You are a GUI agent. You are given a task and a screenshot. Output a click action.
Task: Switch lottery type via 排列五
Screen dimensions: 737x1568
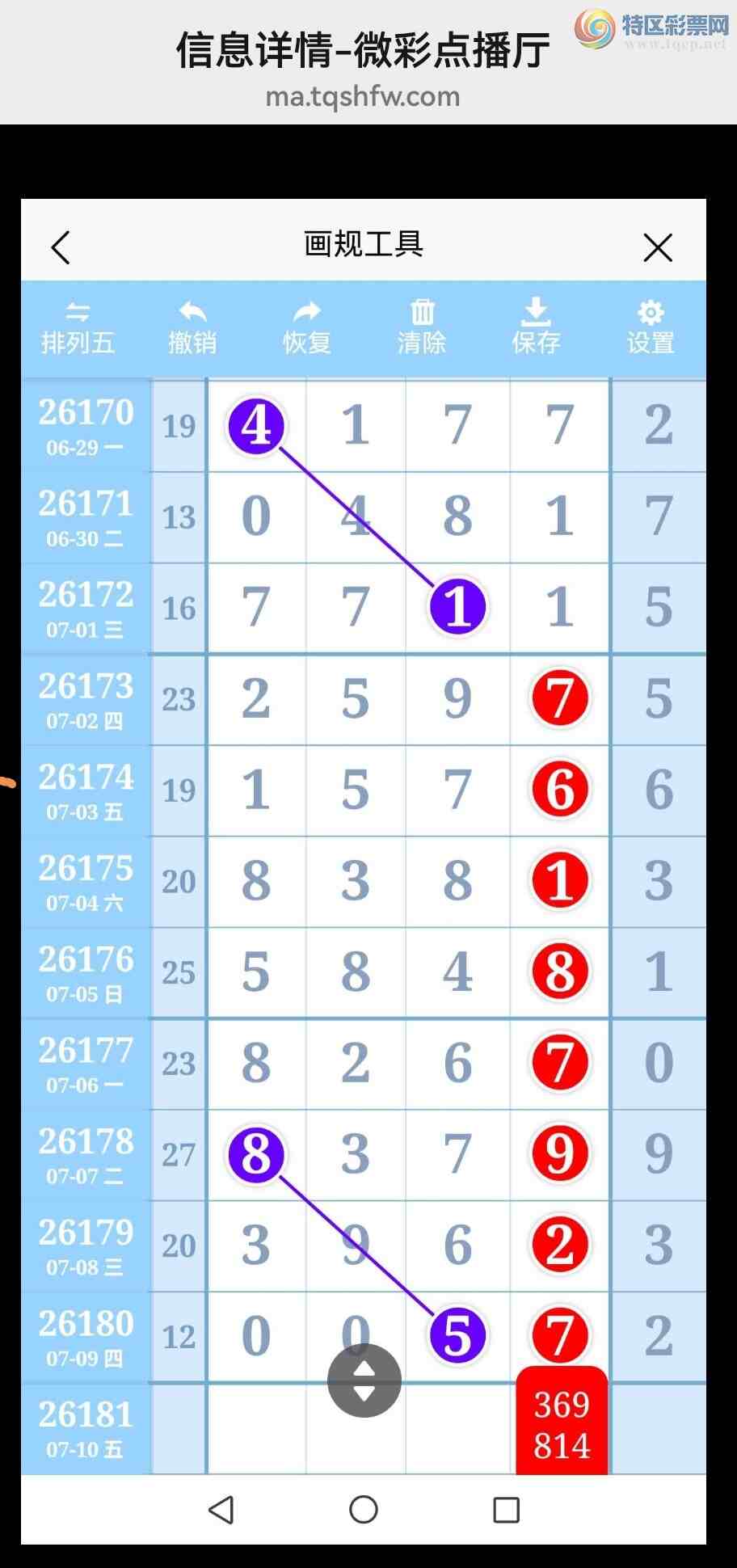pos(78,328)
